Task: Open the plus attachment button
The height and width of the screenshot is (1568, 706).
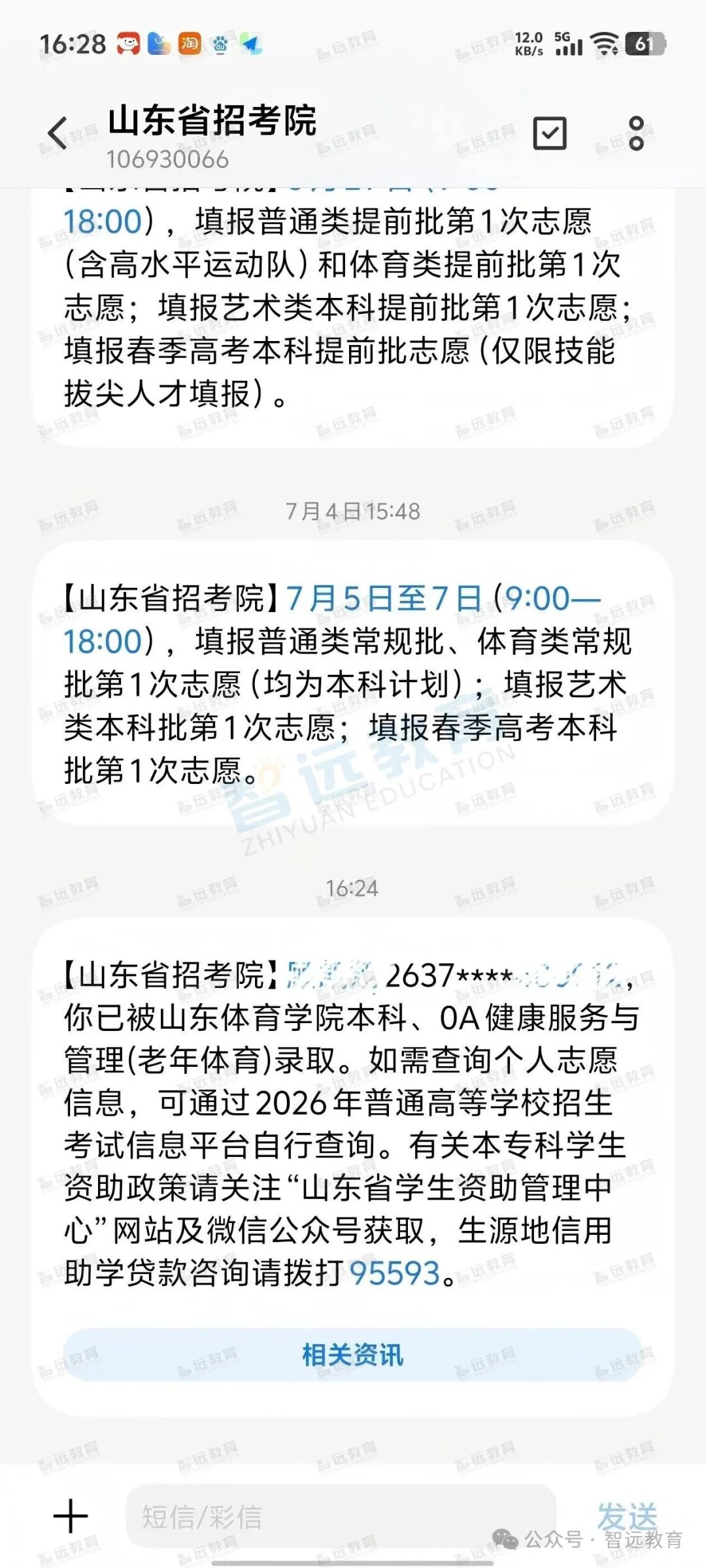Action: 71,1516
